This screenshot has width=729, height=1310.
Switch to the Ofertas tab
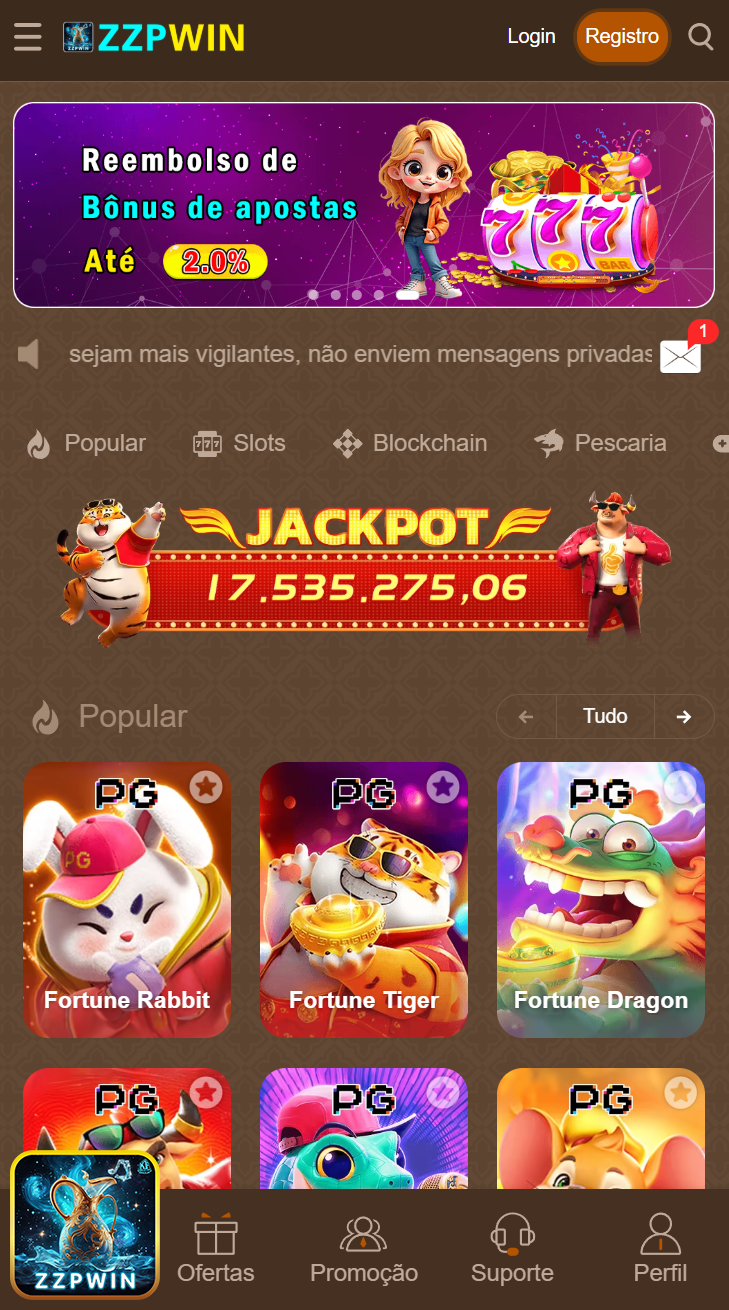(x=216, y=1248)
